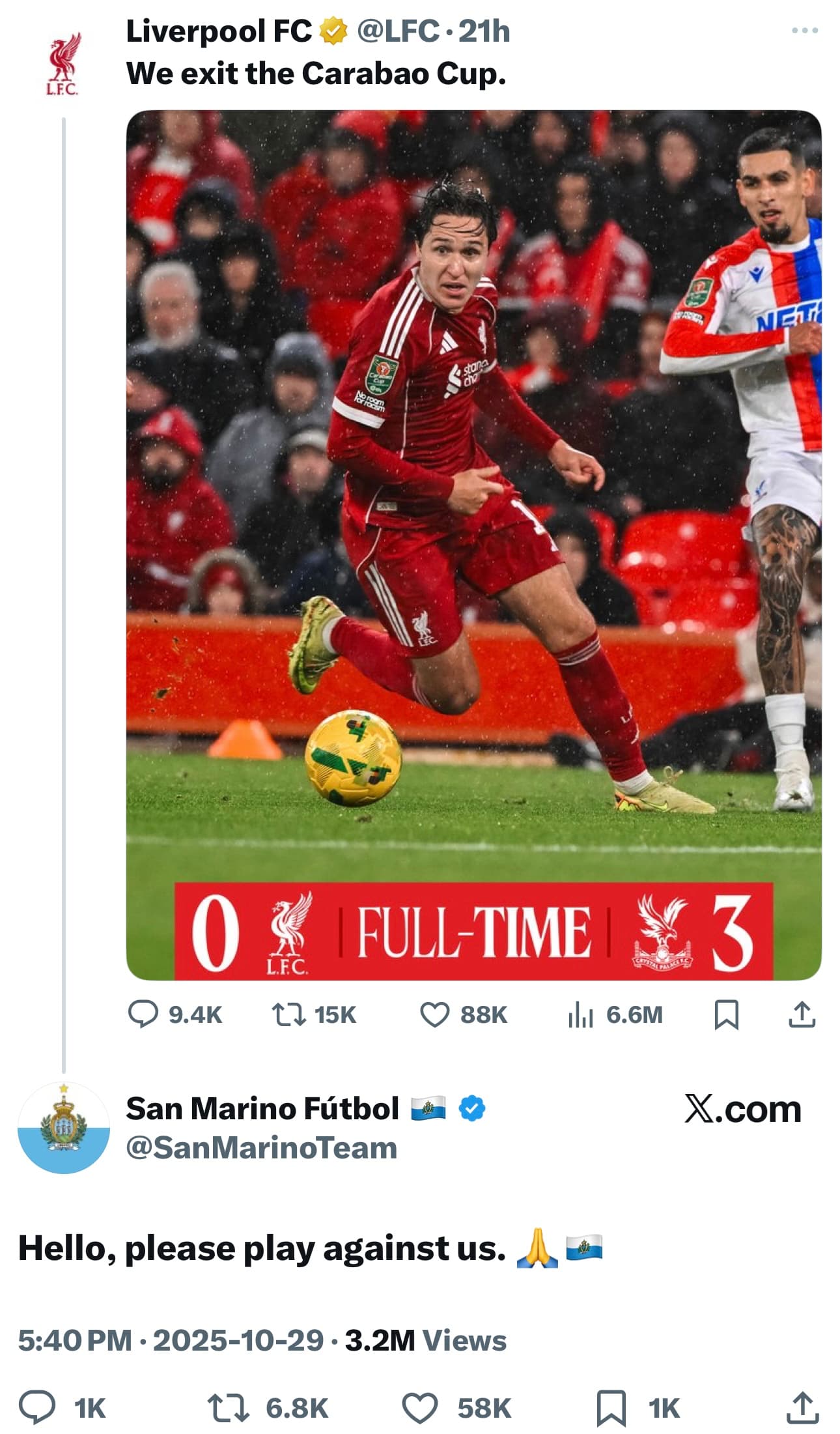
Task: Visit the San Marino Fútbol profile name
Action: click(x=262, y=1108)
